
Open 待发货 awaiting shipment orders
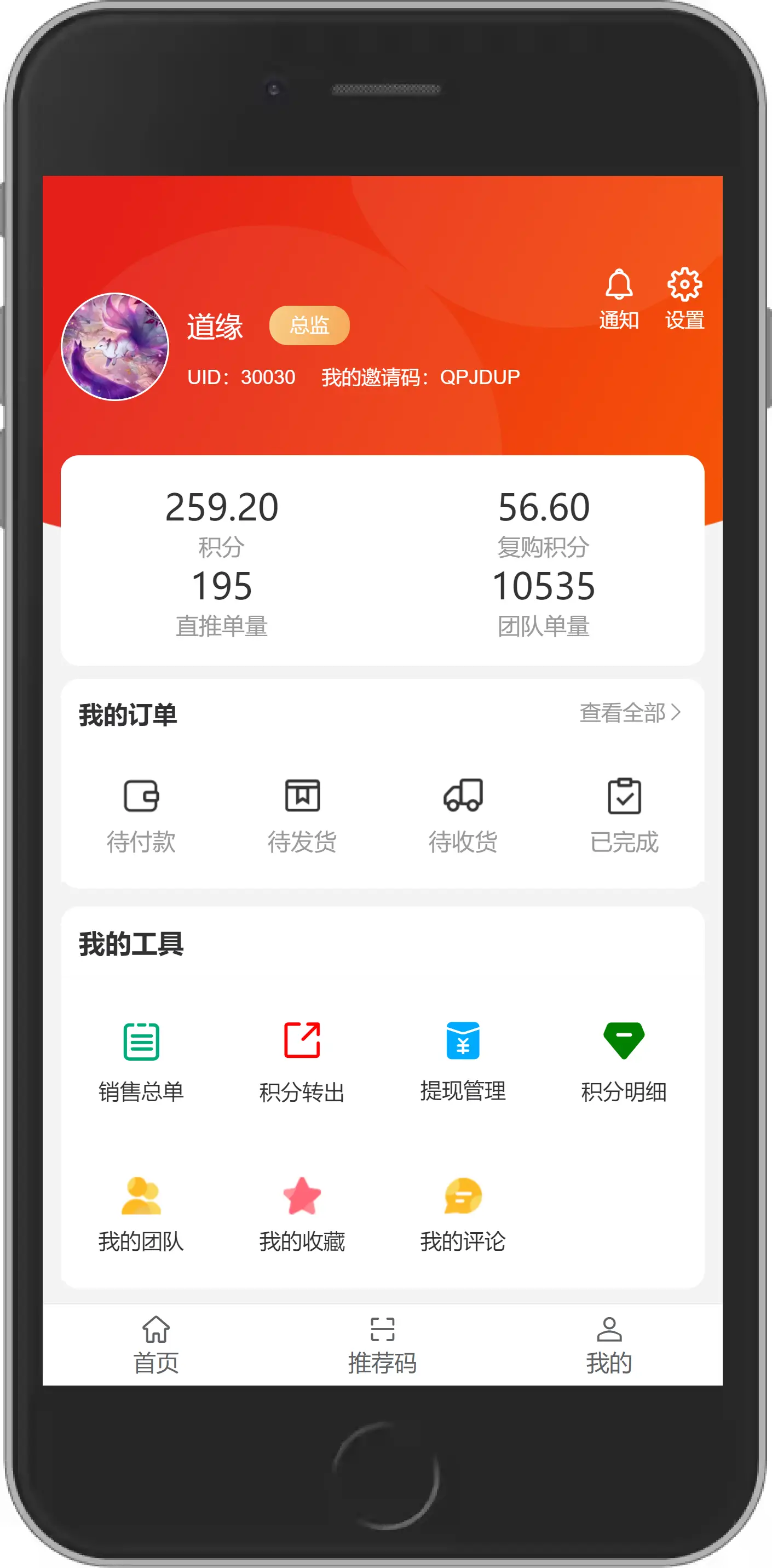pyautogui.click(x=302, y=816)
